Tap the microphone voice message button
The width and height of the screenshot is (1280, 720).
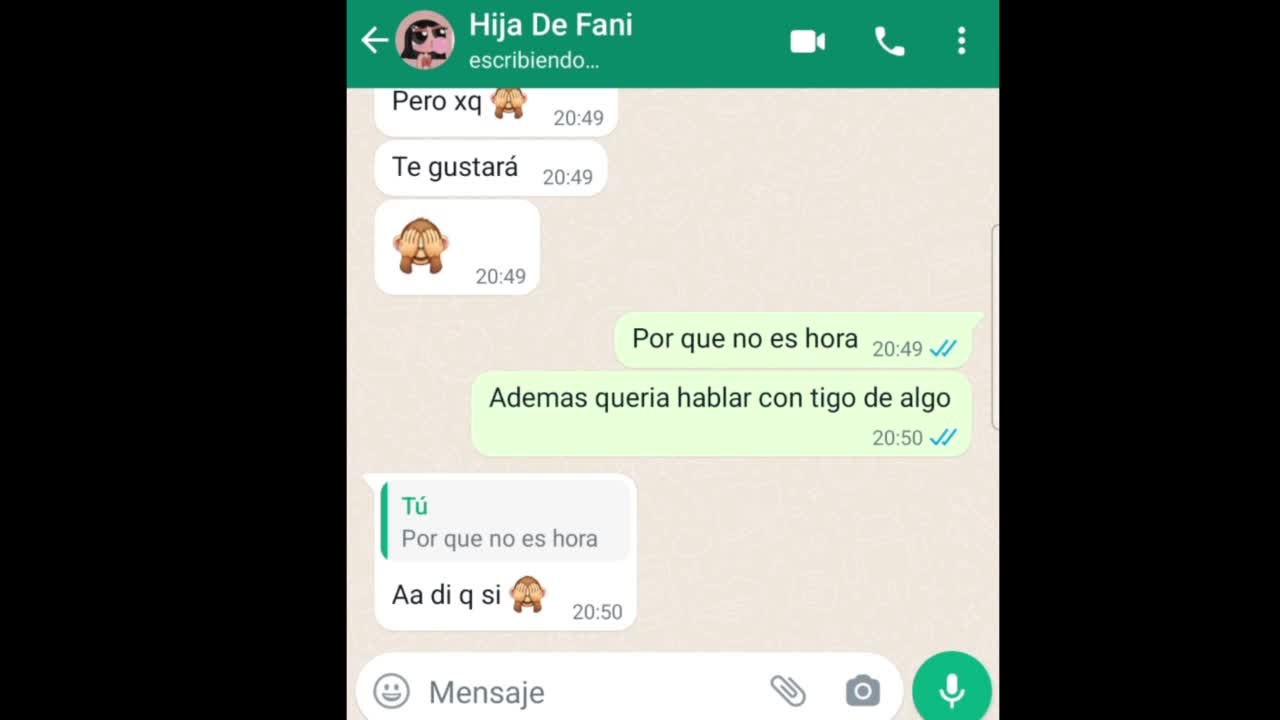(951, 690)
